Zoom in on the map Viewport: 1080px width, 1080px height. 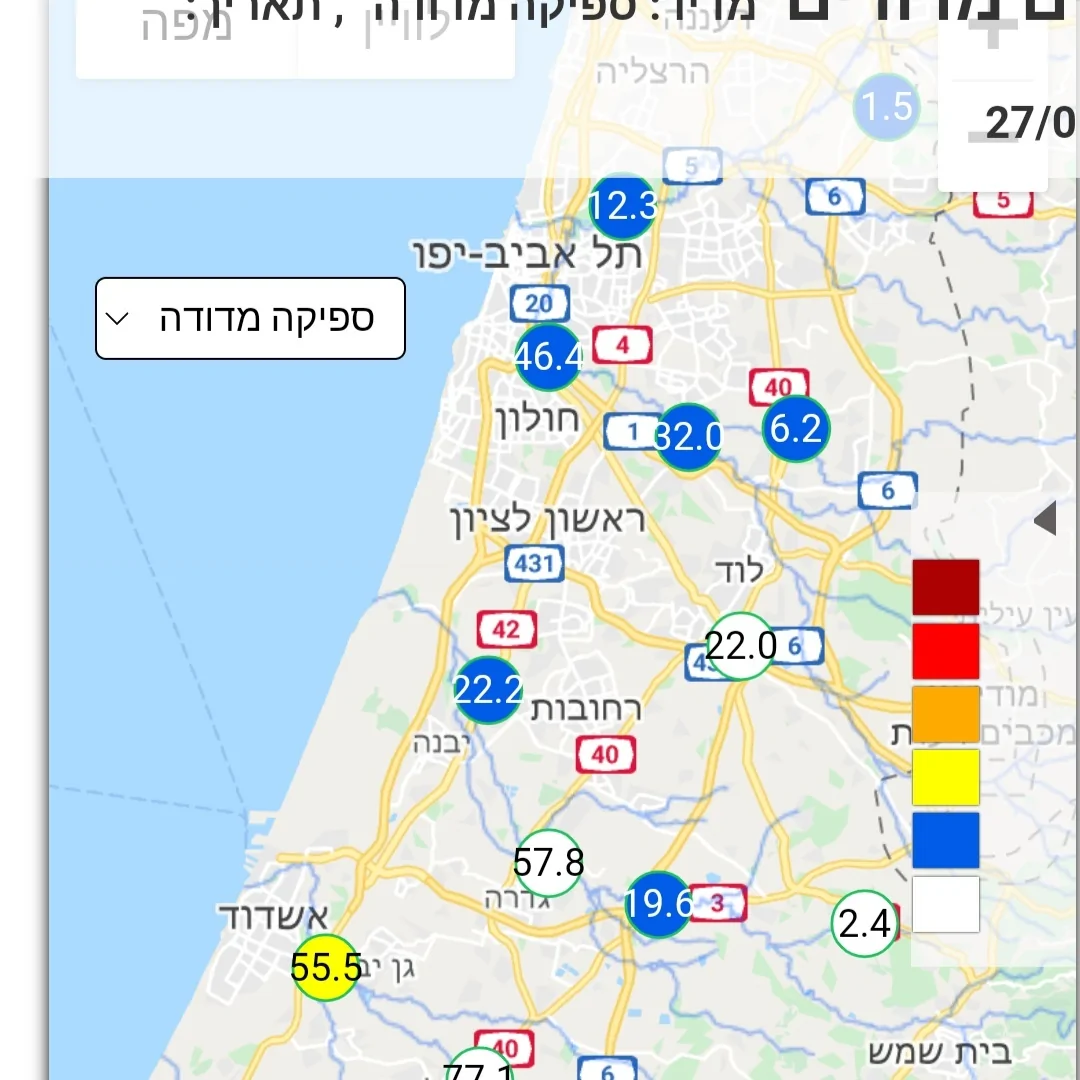[992, 32]
